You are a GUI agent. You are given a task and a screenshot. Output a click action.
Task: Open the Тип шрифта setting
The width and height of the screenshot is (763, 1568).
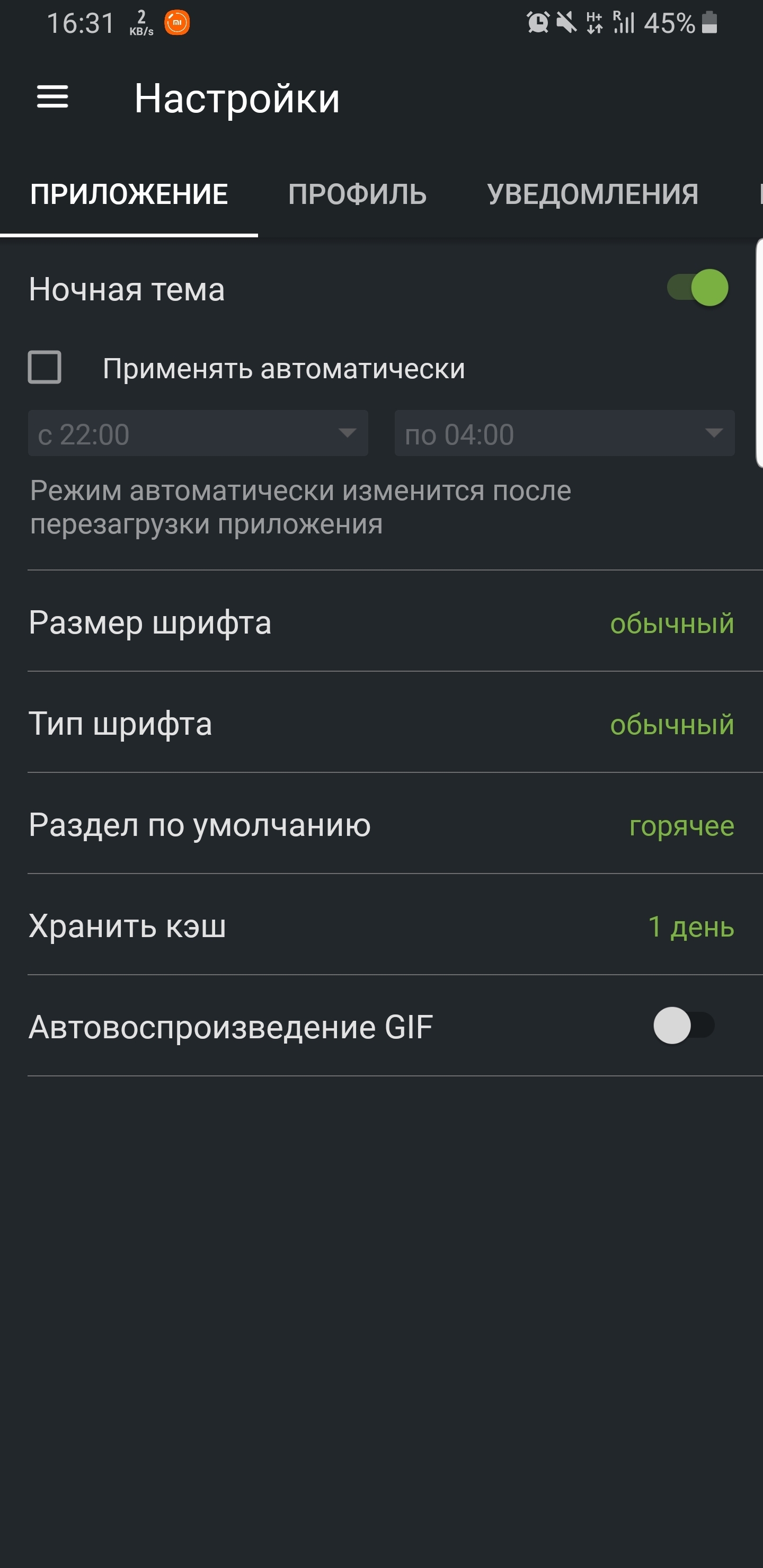click(x=381, y=723)
